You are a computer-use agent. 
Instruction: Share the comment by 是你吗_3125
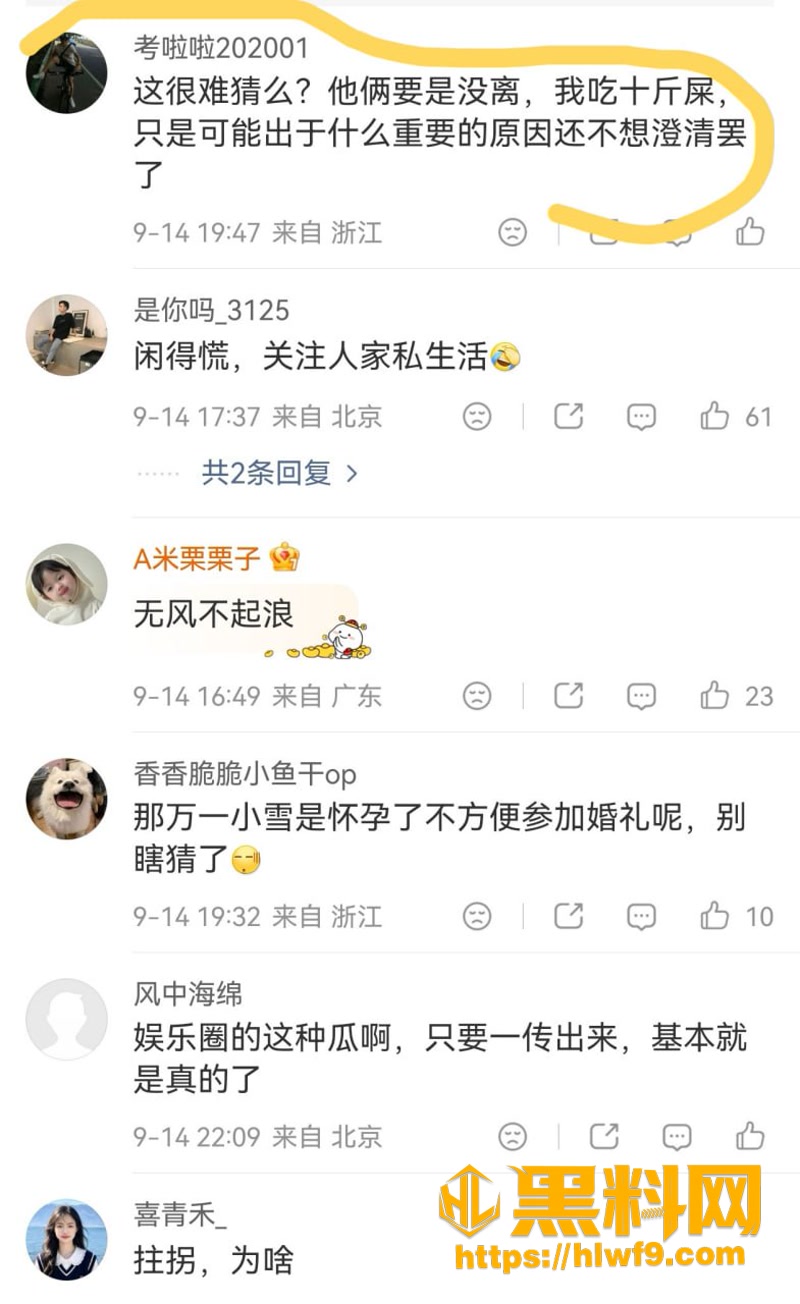[568, 416]
